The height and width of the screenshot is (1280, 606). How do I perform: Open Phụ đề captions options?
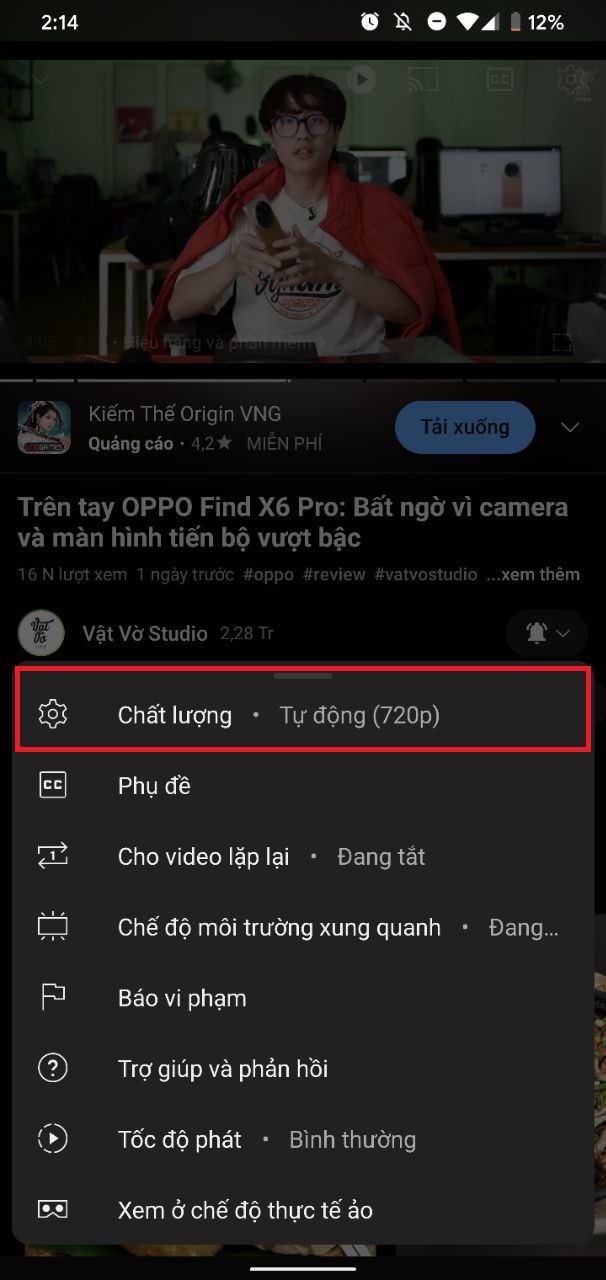pos(303,786)
